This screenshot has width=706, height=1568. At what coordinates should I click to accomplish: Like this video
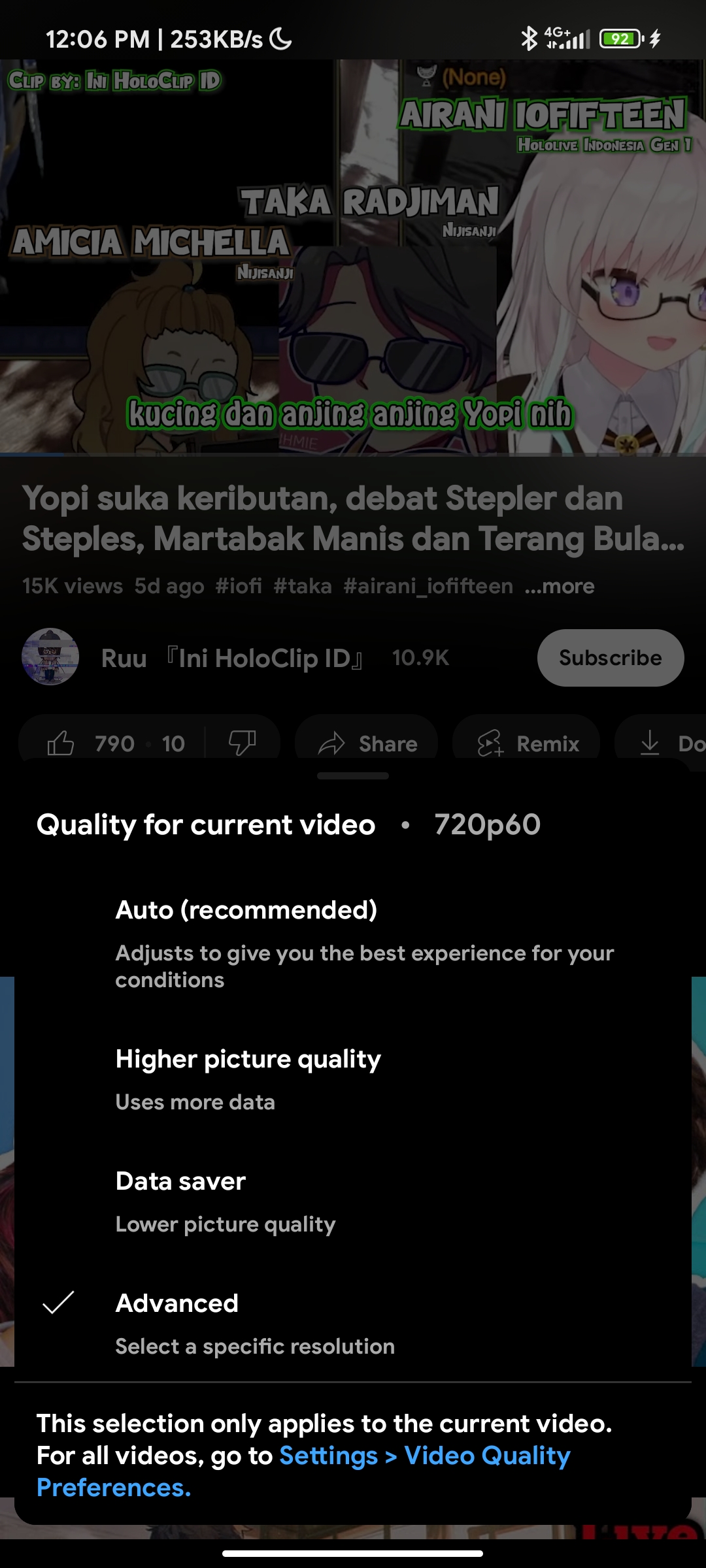click(62, 743)
